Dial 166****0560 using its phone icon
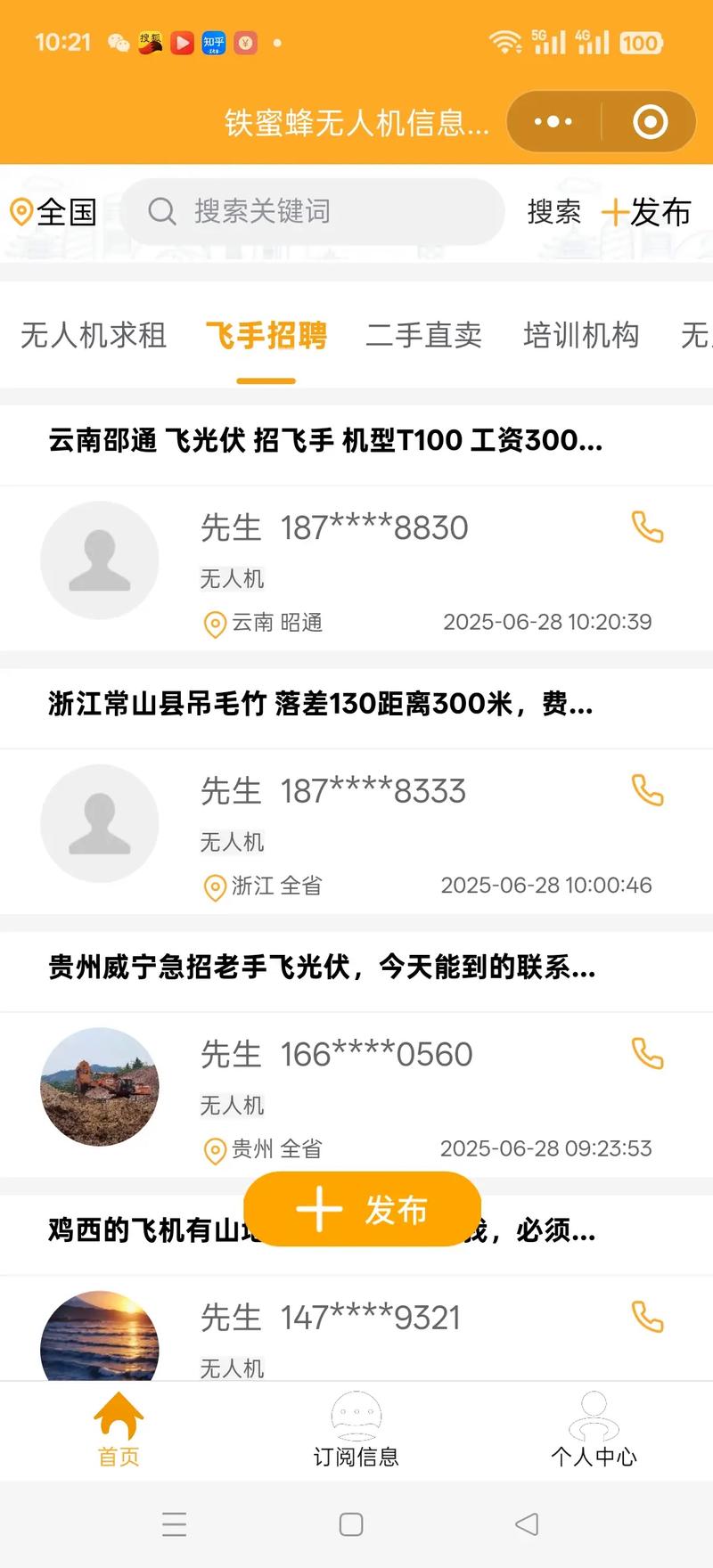Viewport: 713px width, 1568px height. pyautogui.click(x=649, y=1054)
